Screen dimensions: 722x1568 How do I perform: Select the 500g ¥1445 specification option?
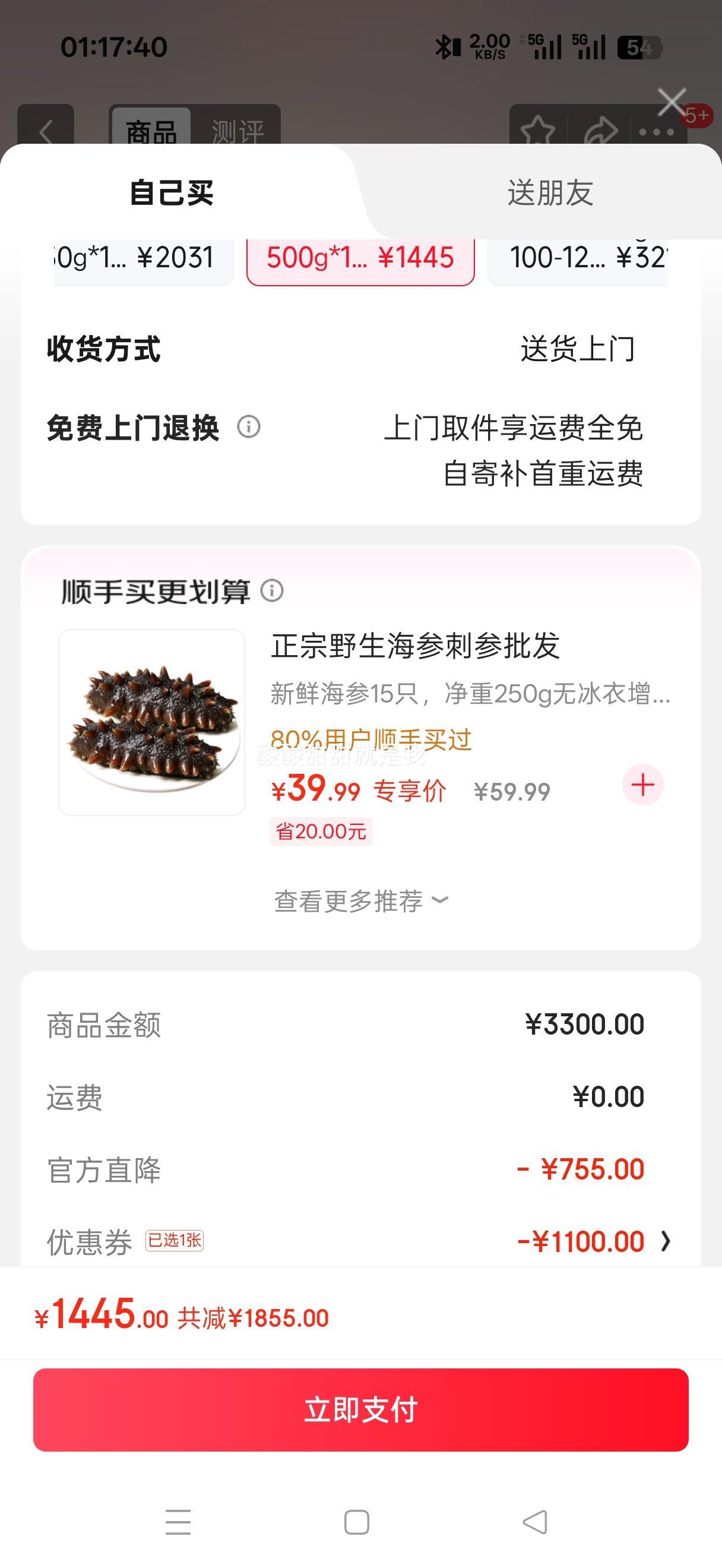pyautogui.click(x=360, y=258)
